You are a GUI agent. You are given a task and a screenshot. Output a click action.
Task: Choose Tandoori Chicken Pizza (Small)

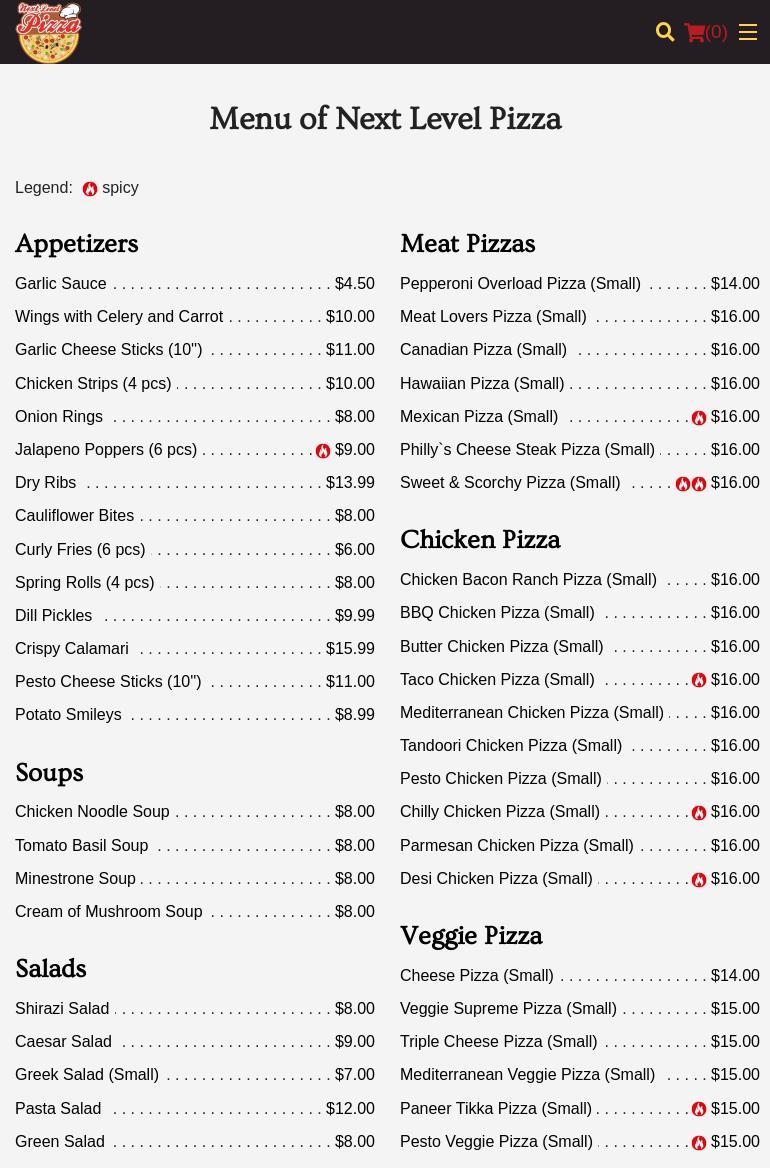[x=511, y=746]
